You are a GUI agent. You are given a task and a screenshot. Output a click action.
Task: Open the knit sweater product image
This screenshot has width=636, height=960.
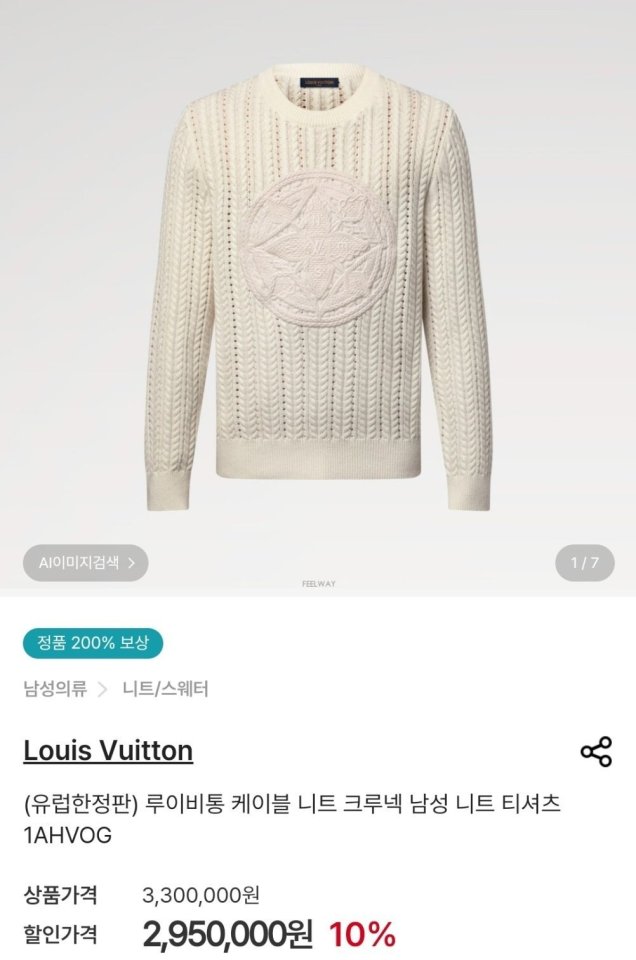pos(317,290)
